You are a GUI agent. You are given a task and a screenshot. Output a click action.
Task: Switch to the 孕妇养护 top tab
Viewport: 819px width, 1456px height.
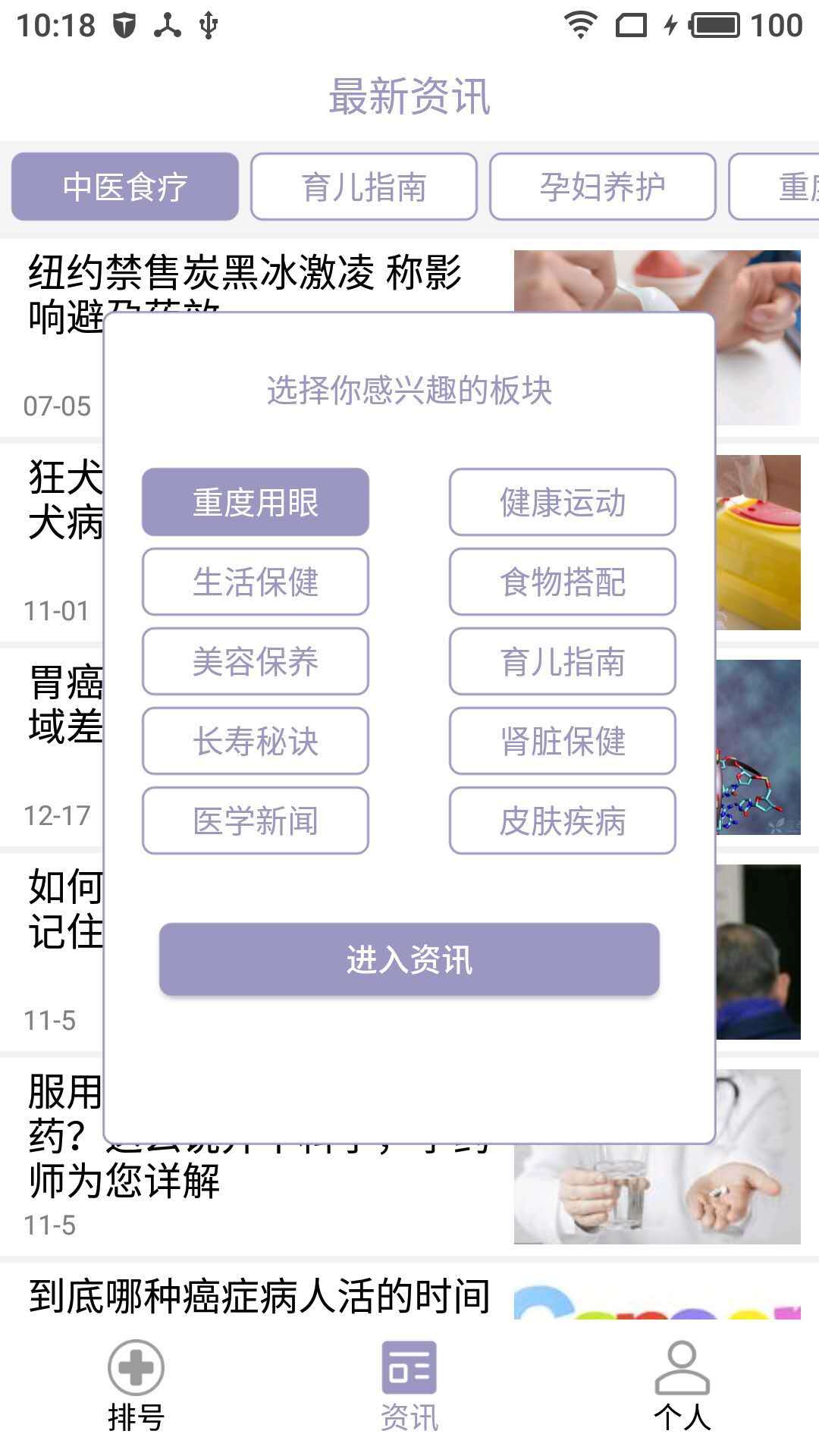603,187
